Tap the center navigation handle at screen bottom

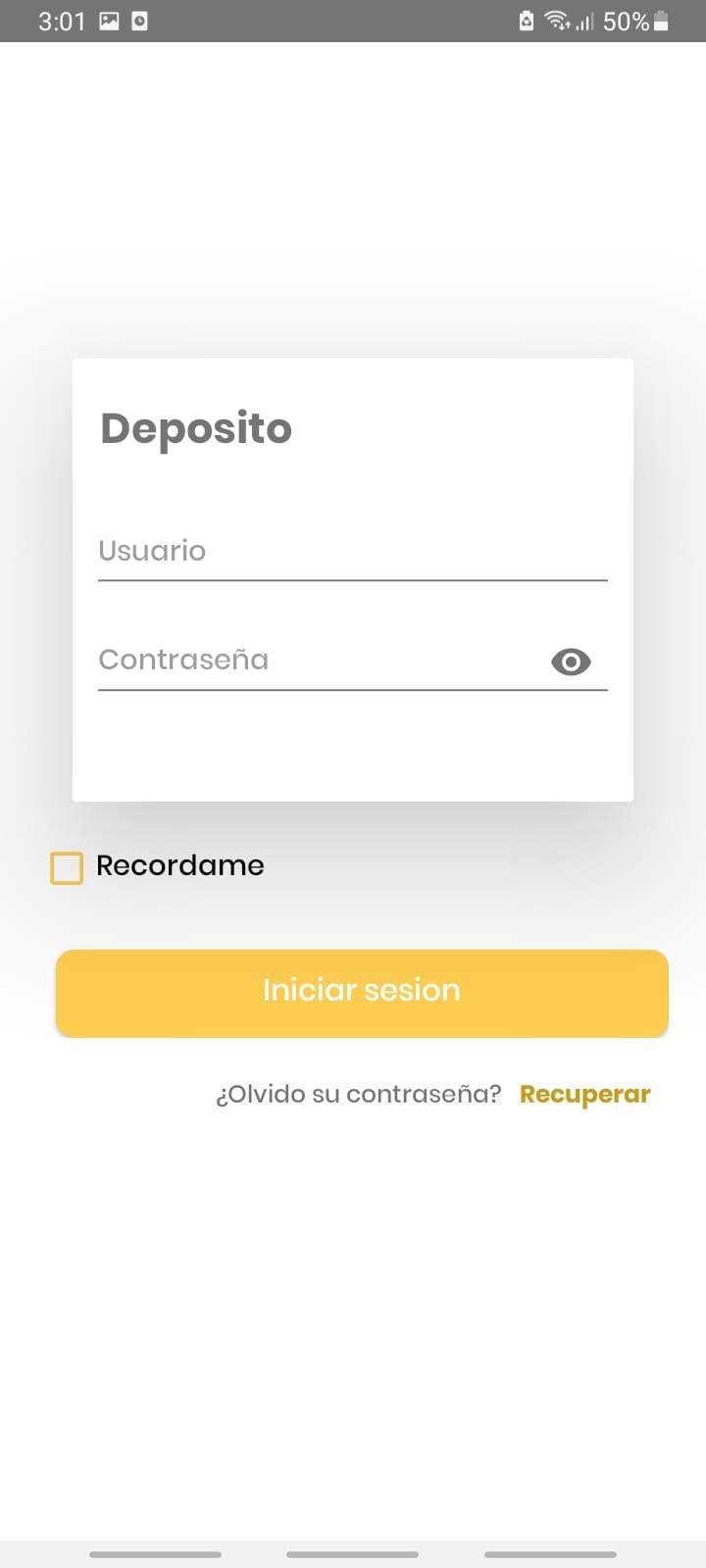point(353,1554)
